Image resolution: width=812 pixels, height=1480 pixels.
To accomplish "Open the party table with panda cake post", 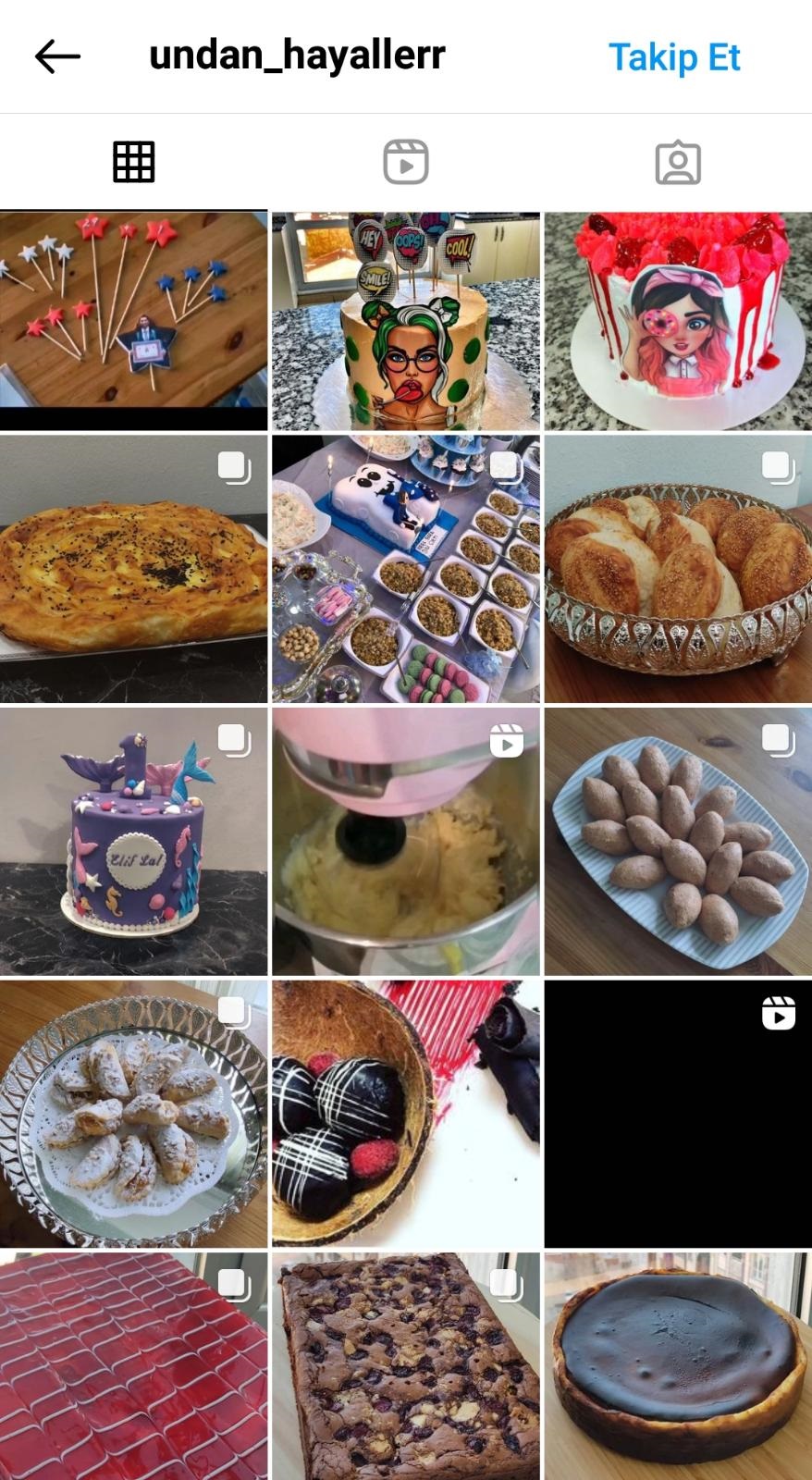I will click(x=405, y=569).
